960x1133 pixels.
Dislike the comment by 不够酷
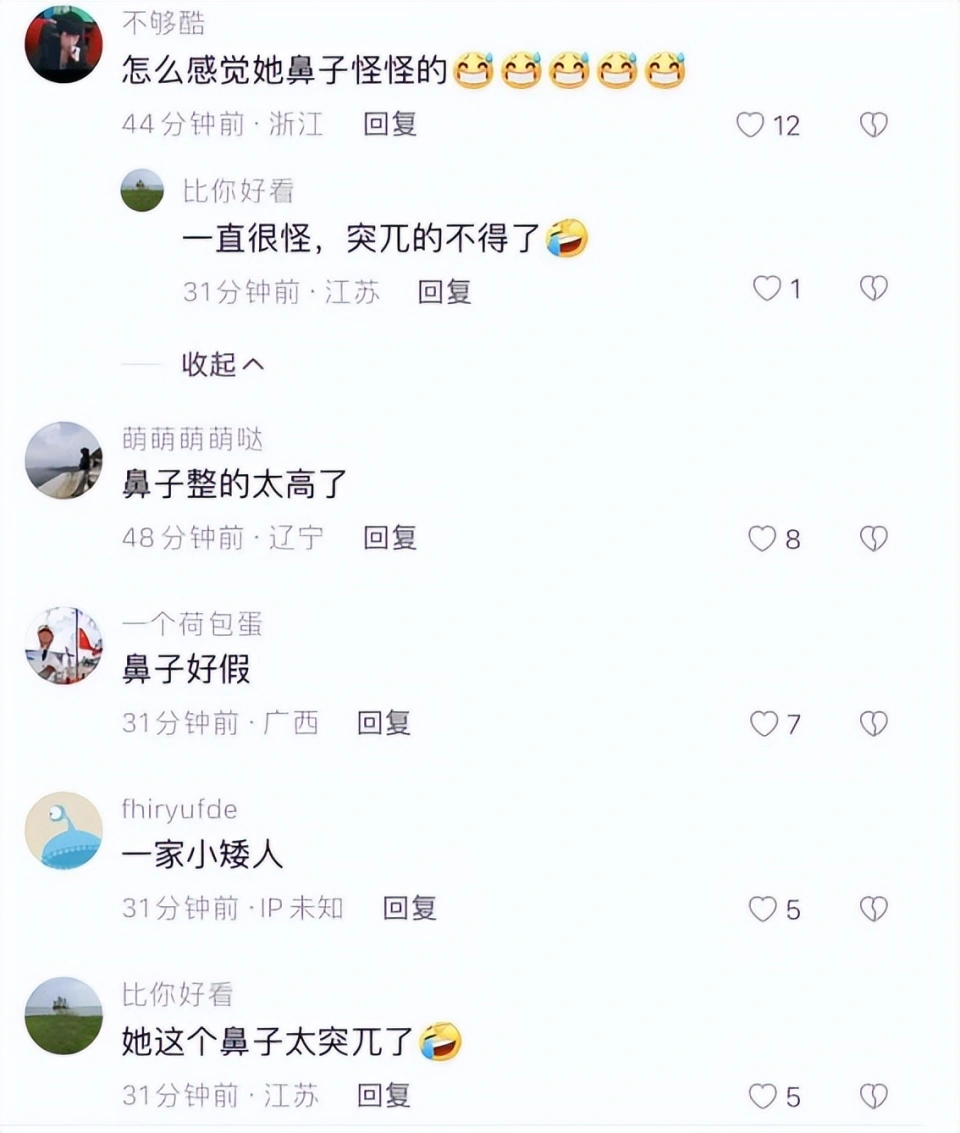click(x=874, y=125)
